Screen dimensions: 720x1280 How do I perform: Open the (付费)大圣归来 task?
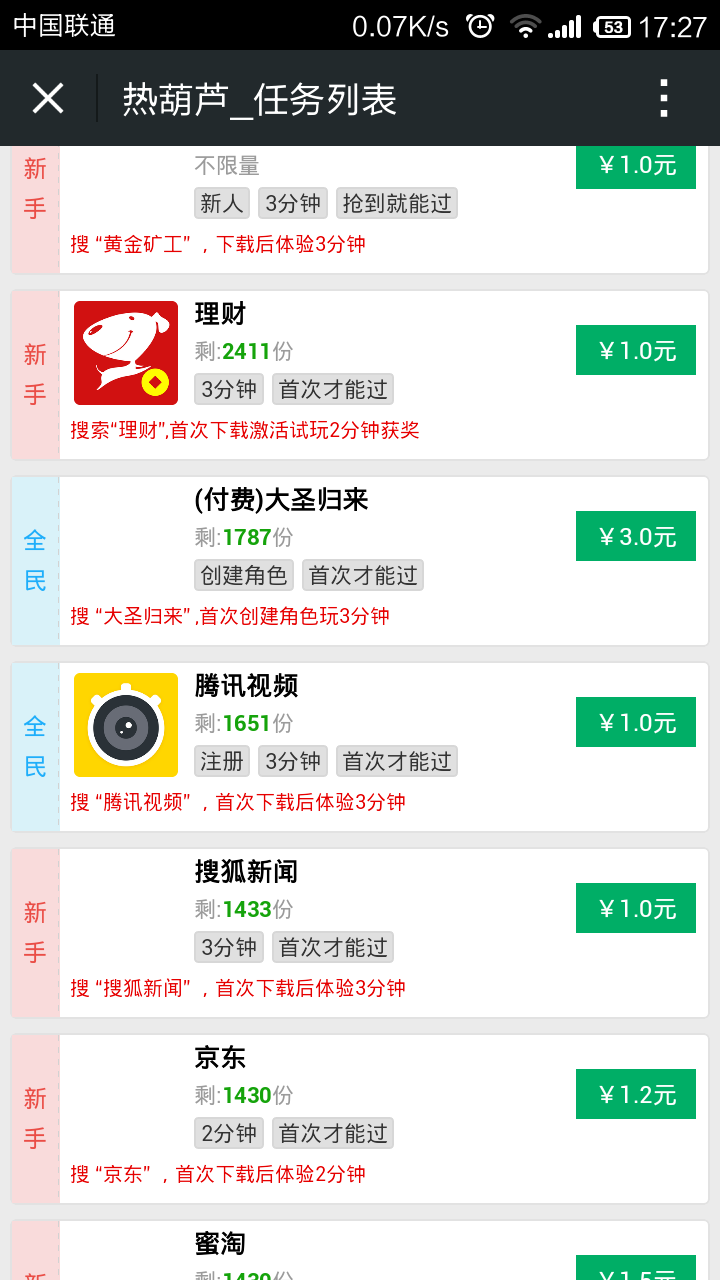coord(360,561)
